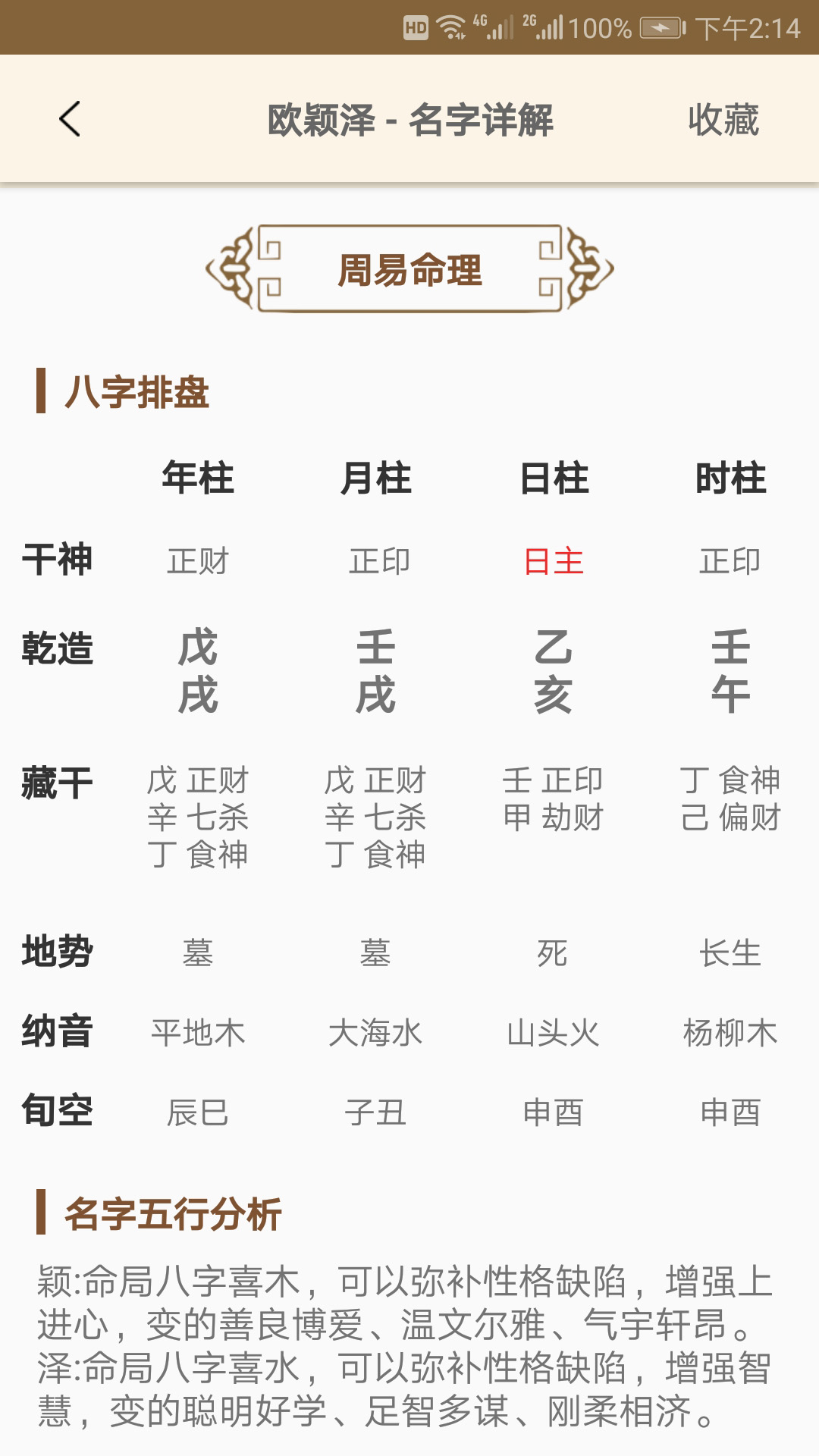Tap the 干神 row label
This screenshot has width=819, height=1456.
(x=57, y=561)
